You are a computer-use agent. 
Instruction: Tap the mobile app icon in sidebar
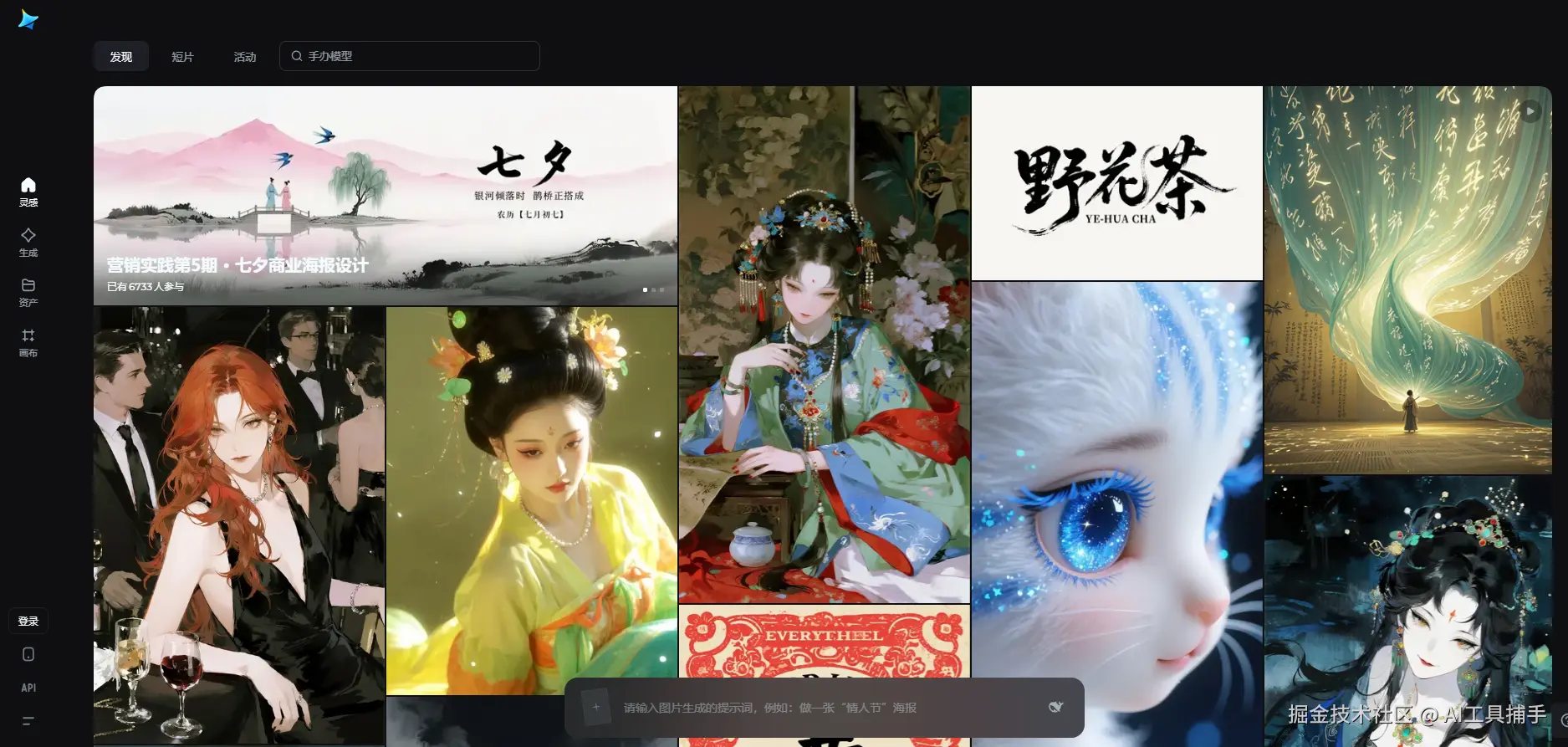28,654
